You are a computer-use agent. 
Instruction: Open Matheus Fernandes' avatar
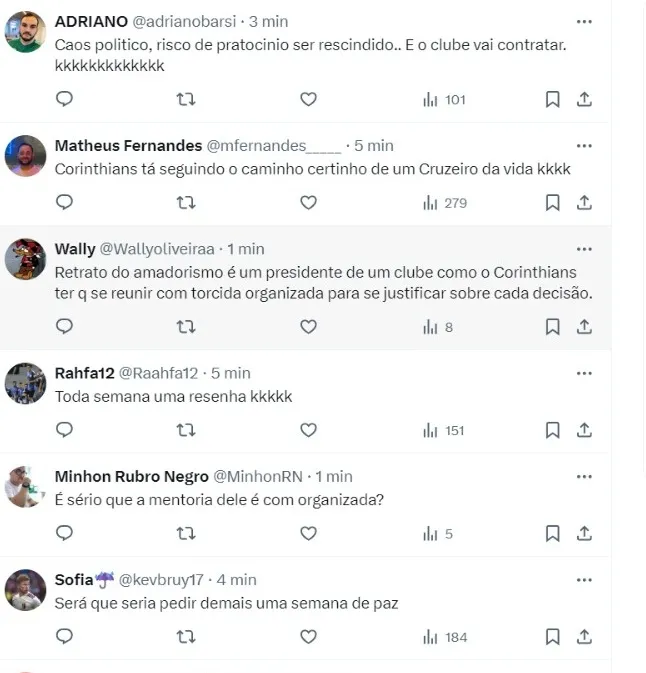tap(26, 156)
